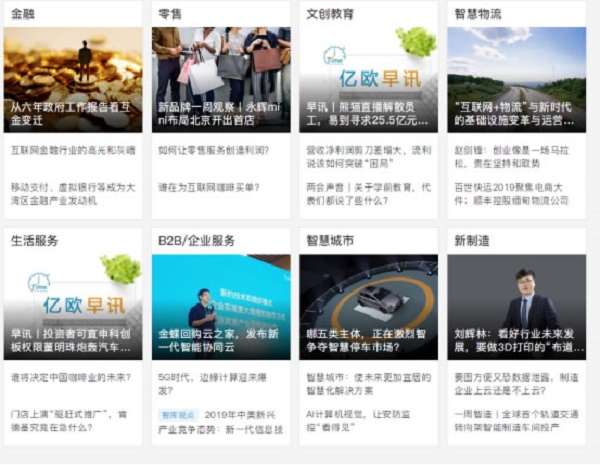Screen dimensions: 600x465
Task: Open 一周智造 全球首个轨道交通 article
Action: (515, 420)
